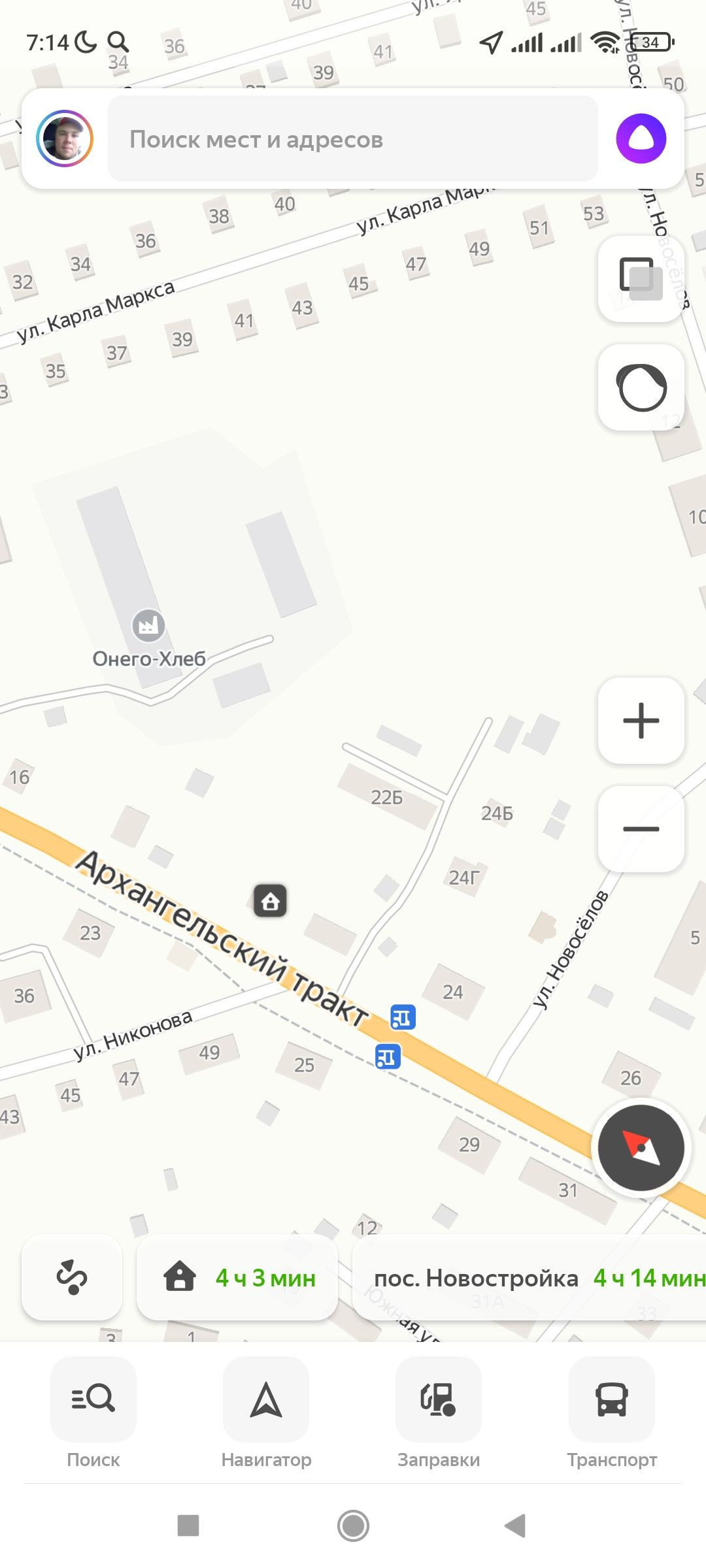Open the route builder button

[72, 1277]
